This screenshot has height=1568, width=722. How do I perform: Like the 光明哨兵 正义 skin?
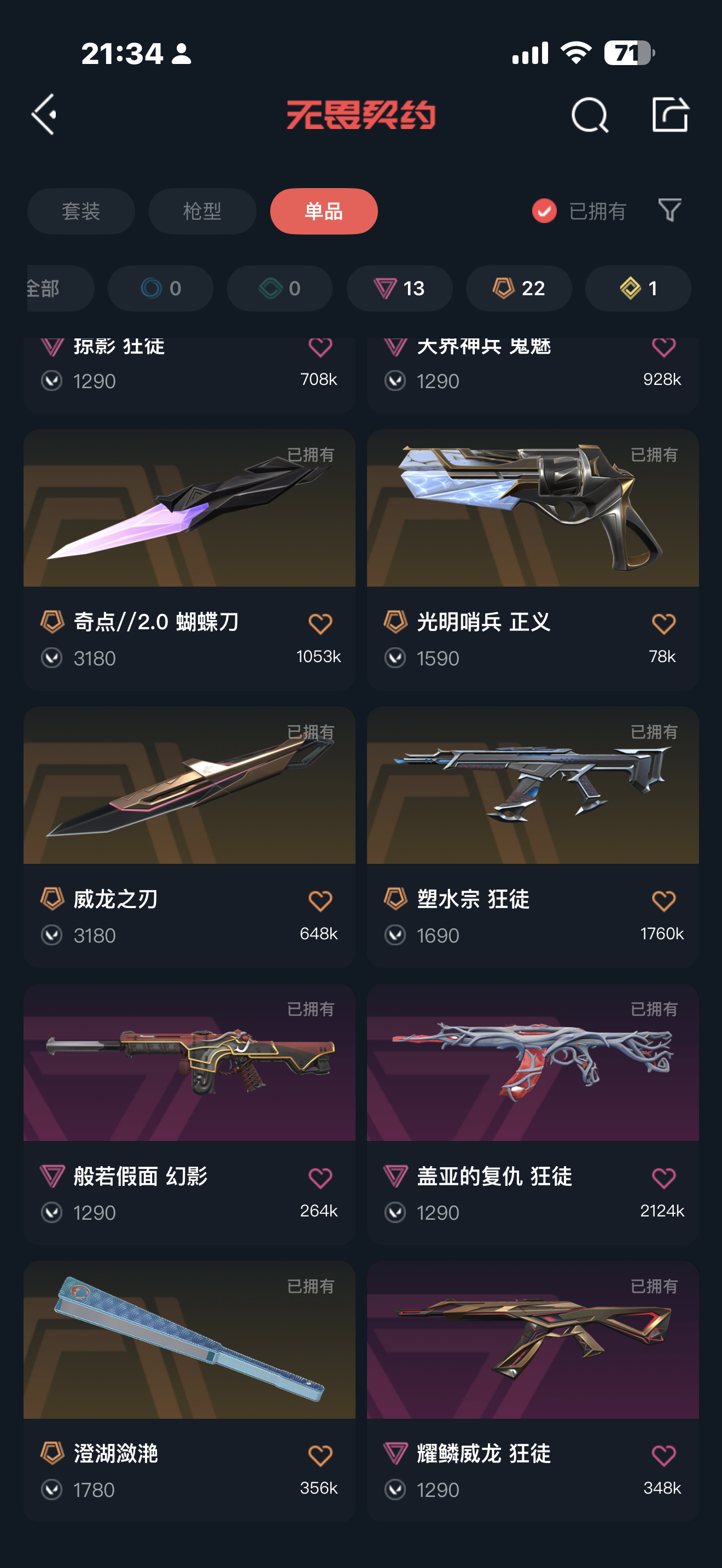(x=663, y=624)
